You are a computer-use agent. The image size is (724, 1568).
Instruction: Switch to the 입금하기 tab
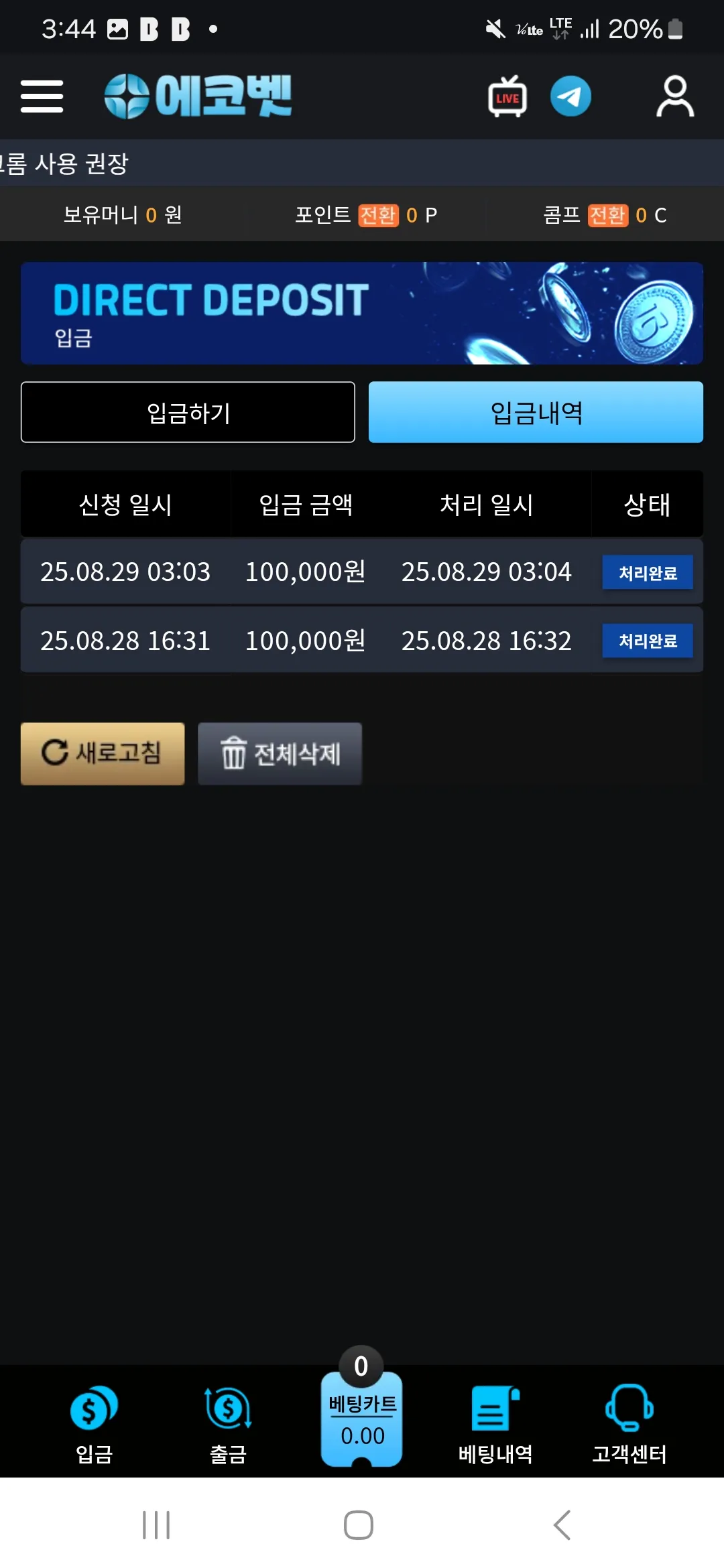tap(188, 412)
